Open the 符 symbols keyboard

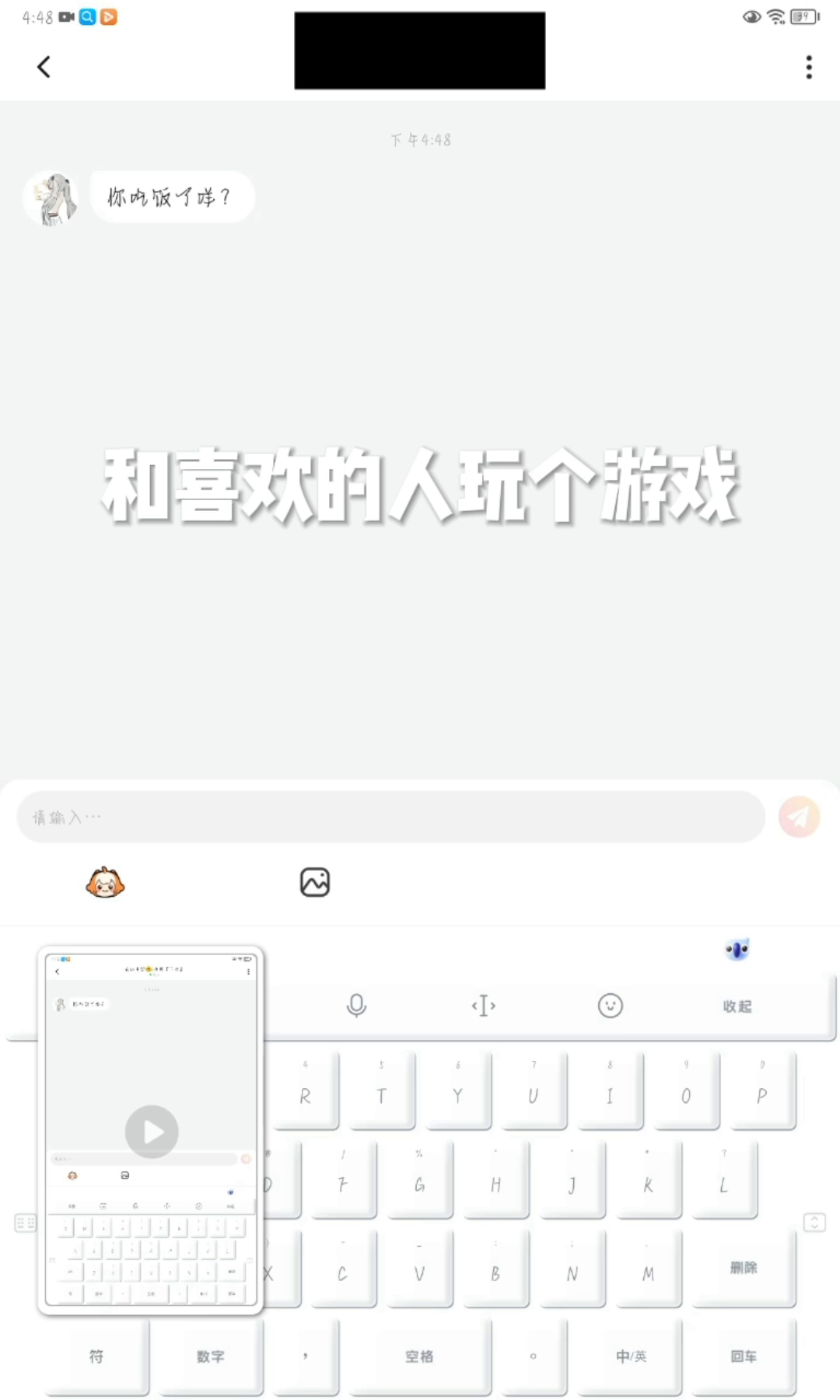96,1356
